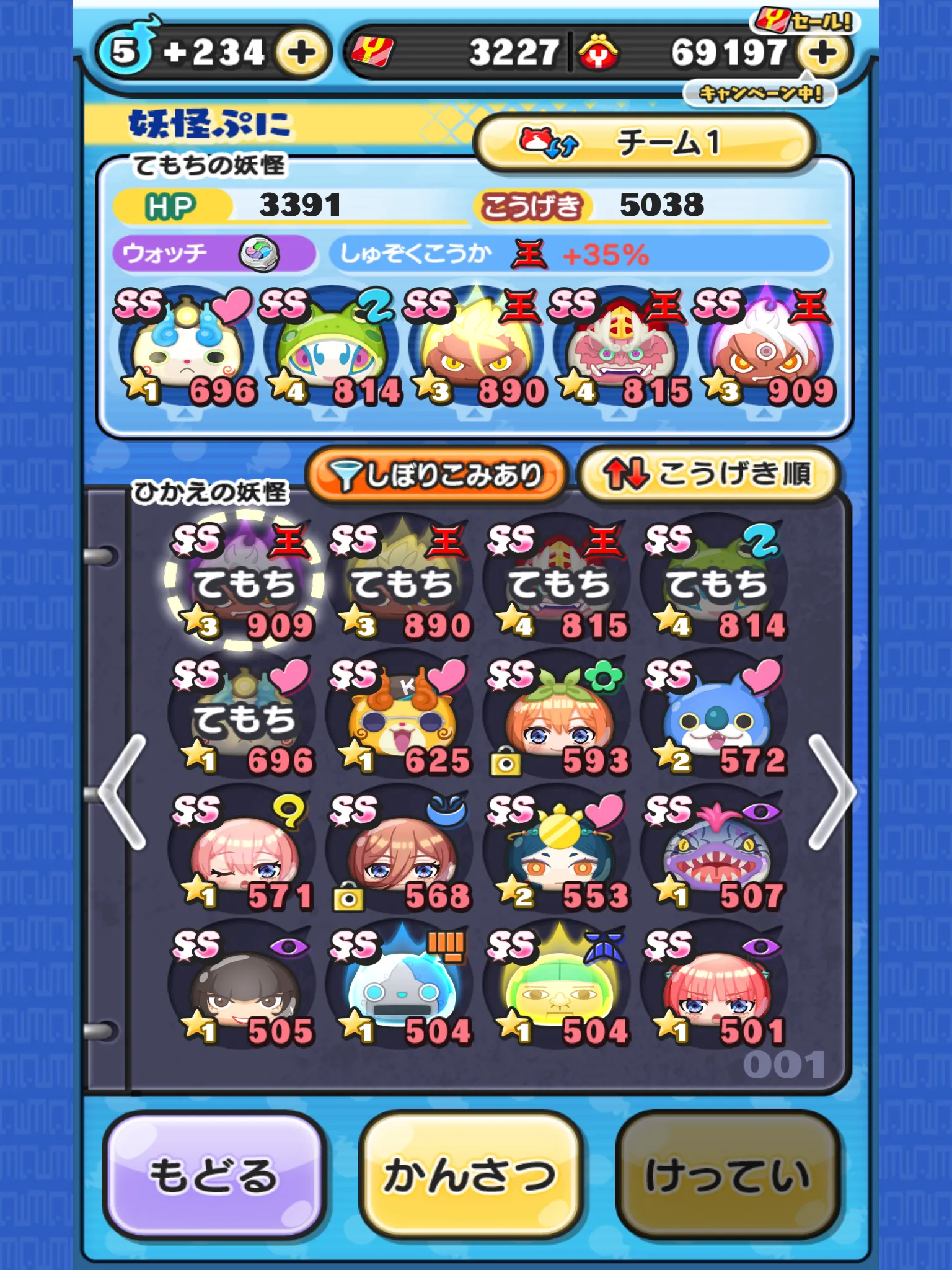Add stamina with the plus next to +234

[301, 53]
